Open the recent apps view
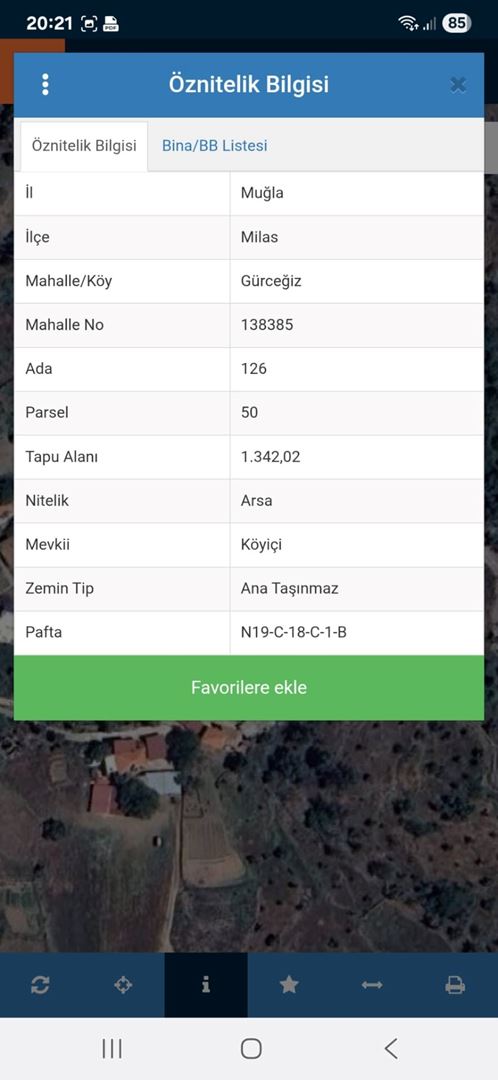Screen dimensions: 498x1080 [112, 1048]
